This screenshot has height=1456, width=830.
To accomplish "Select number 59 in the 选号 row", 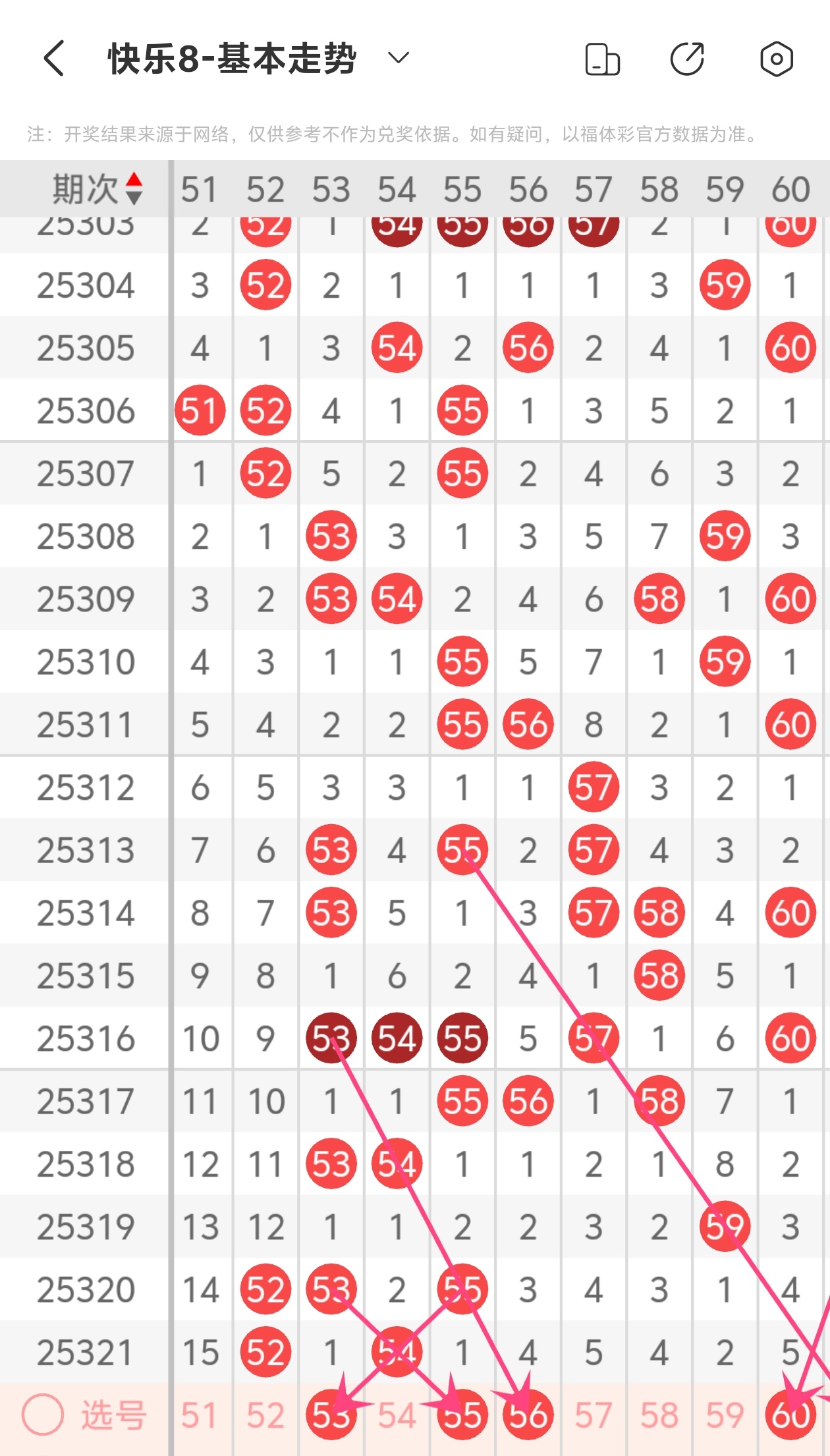I will [725, 1414].
